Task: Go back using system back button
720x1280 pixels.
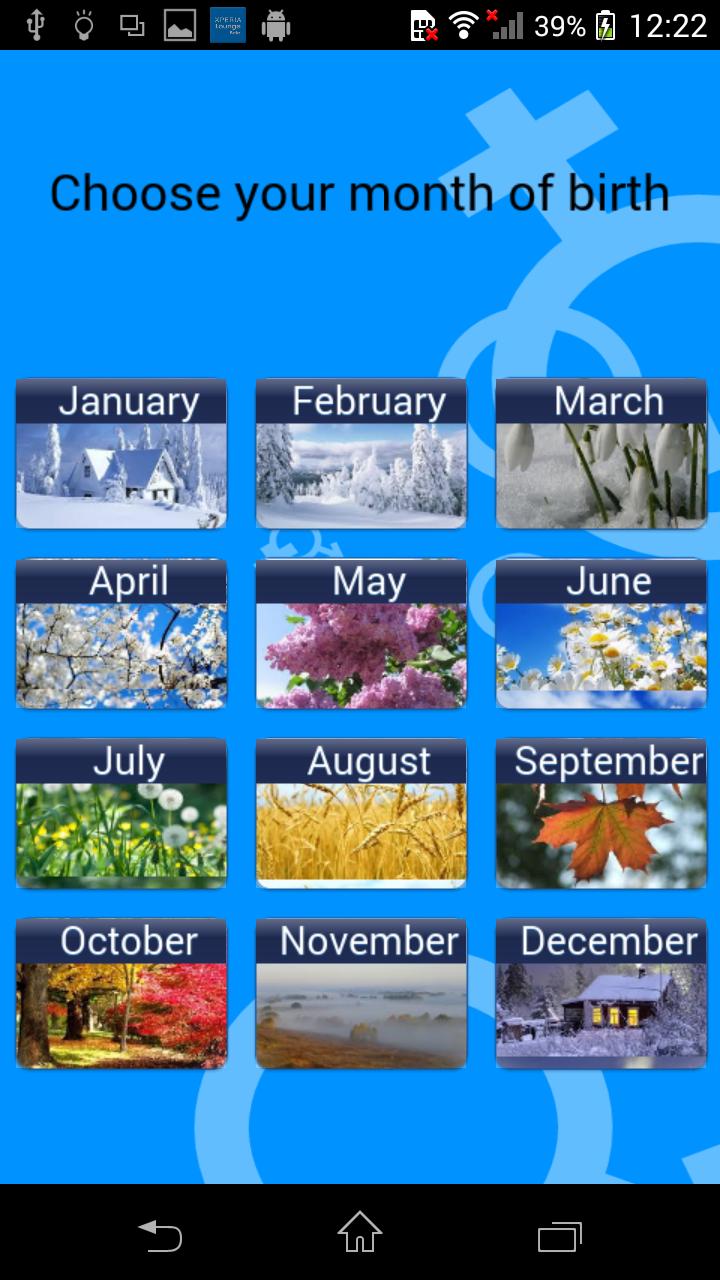Action: 160,1235
